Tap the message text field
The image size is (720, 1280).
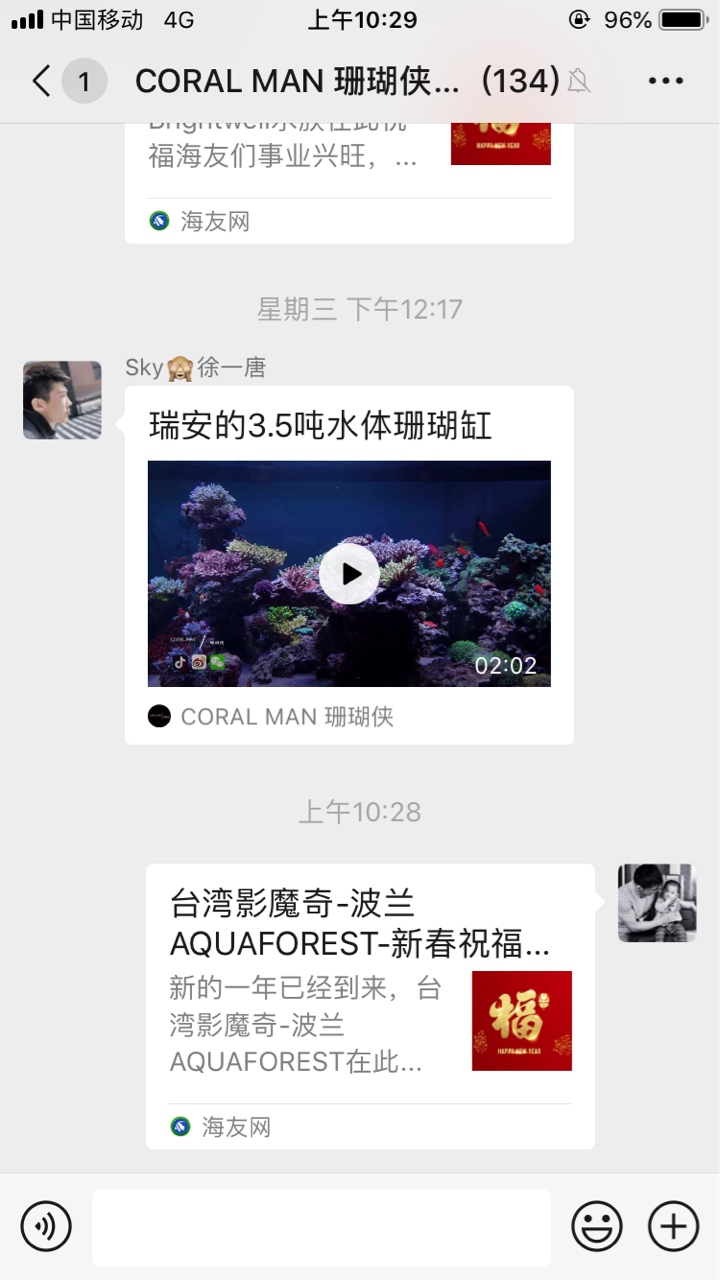coord(321,1227)
